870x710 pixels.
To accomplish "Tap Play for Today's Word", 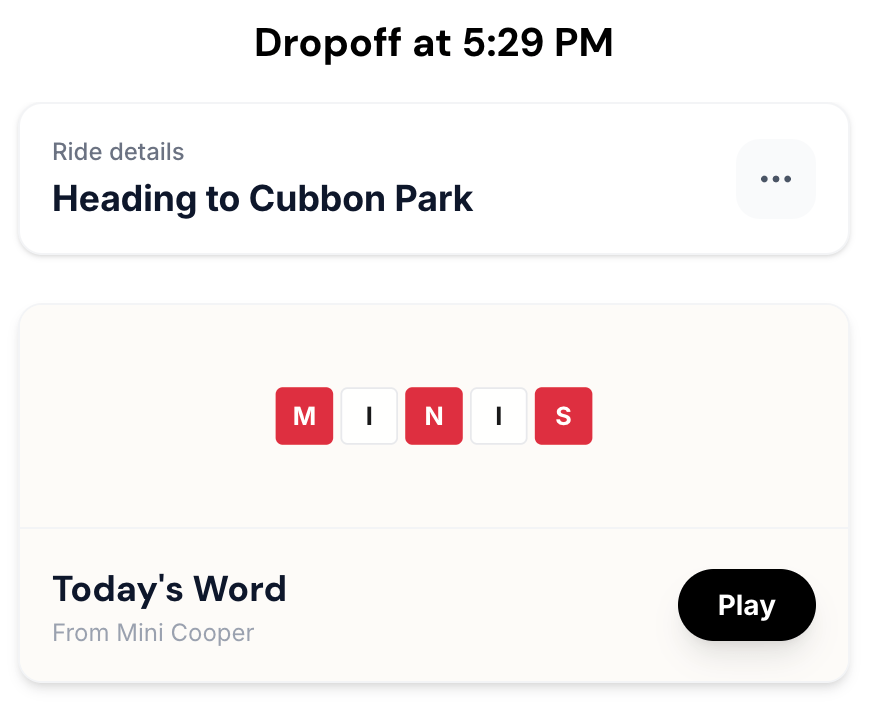I will (x=746, y=605).
